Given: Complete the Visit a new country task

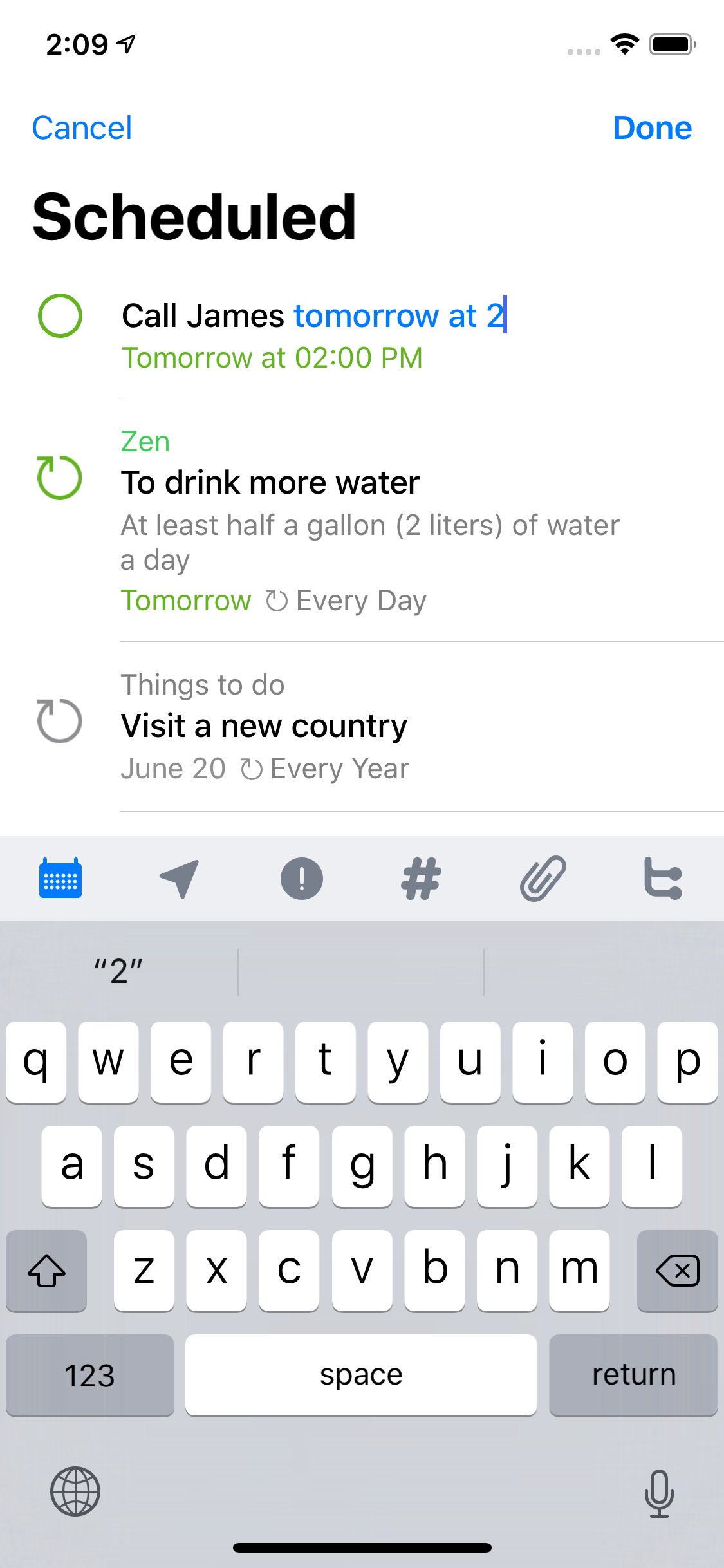Looking at the screenshot, I should (x=60, y=721).
